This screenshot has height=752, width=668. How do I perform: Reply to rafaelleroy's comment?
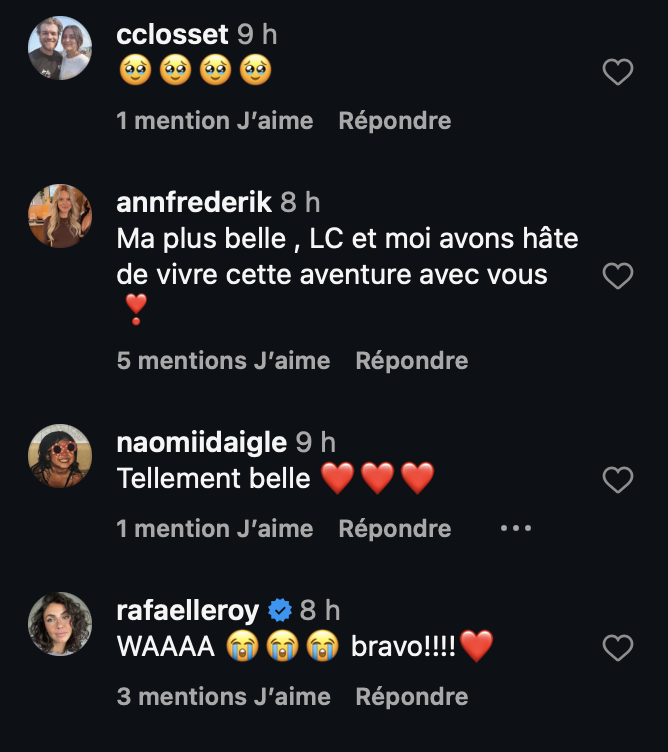click(411, 696)
